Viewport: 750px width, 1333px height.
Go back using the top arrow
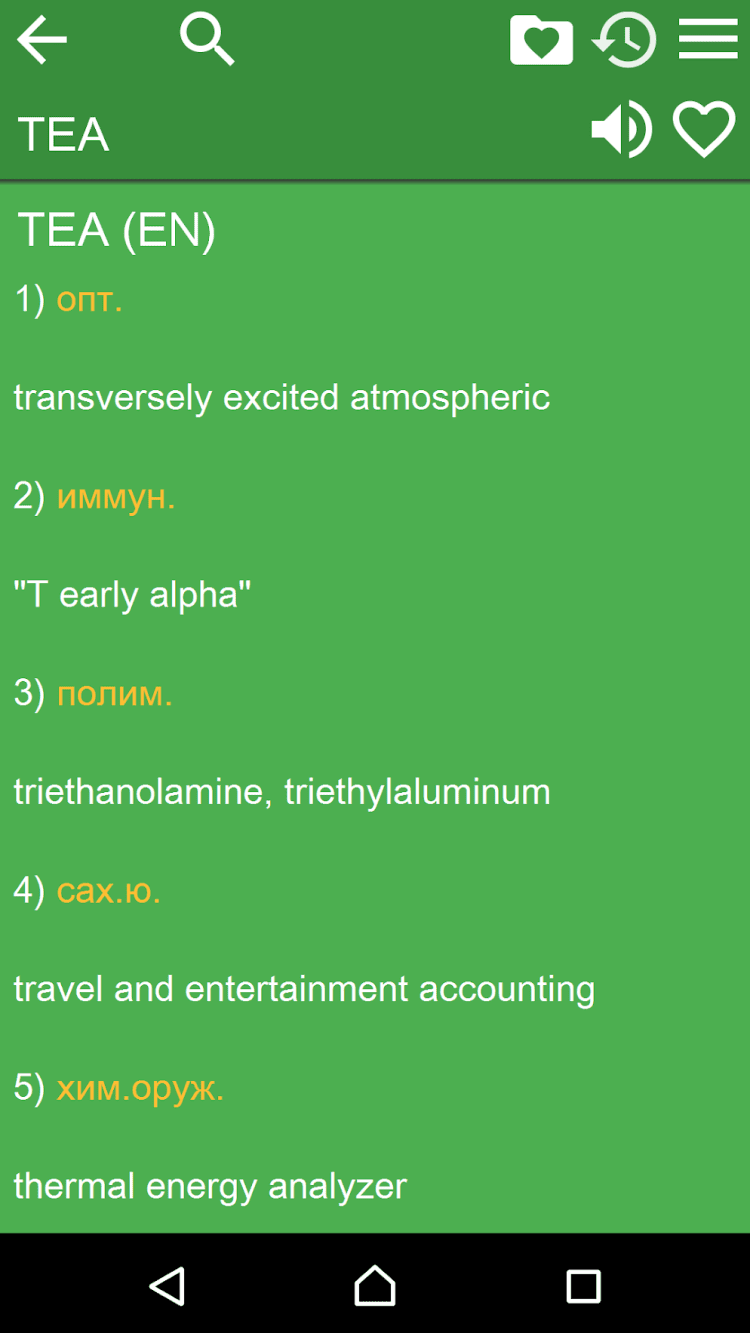click(42, 40)
